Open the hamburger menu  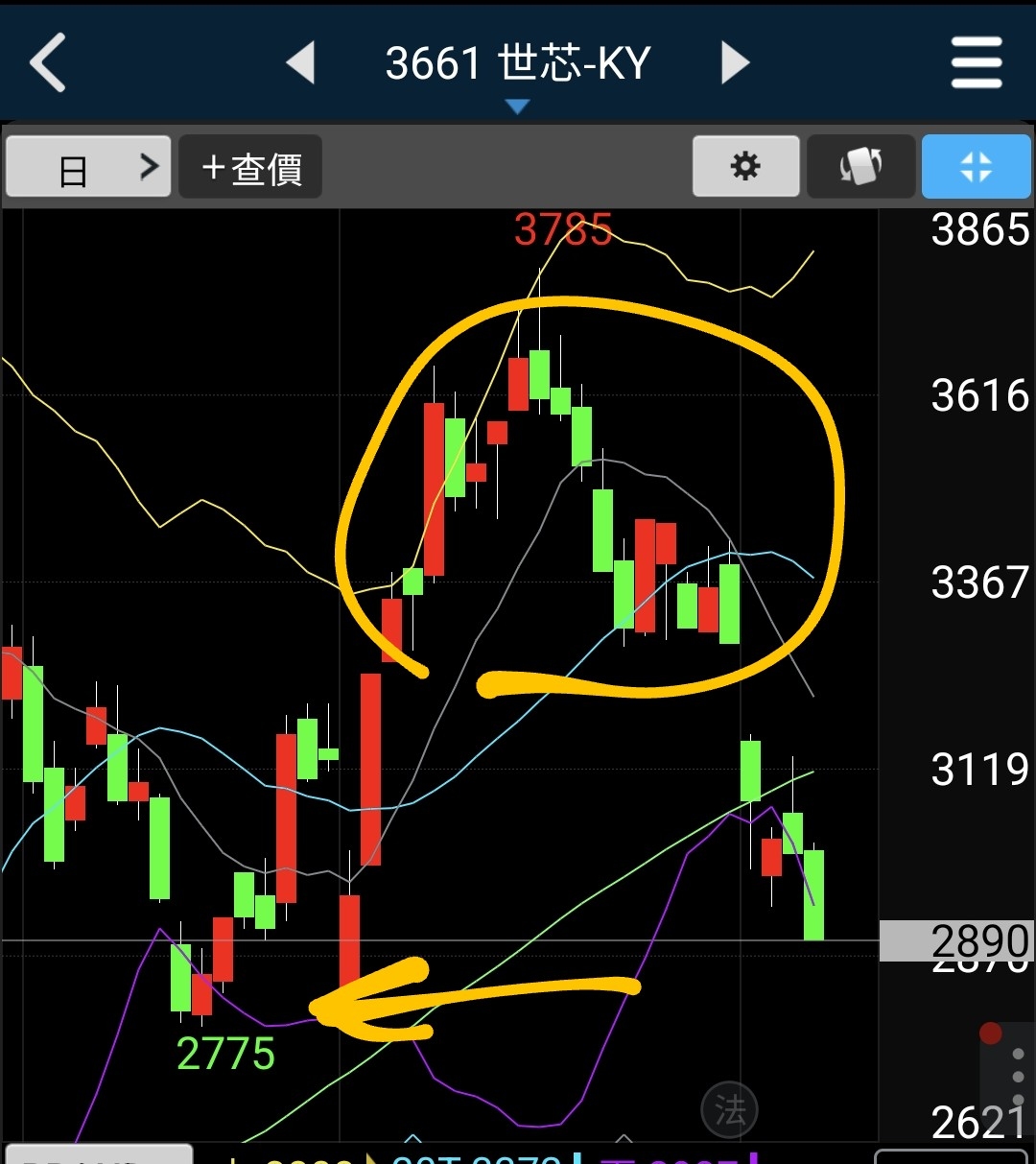click(x=976, y=63)
